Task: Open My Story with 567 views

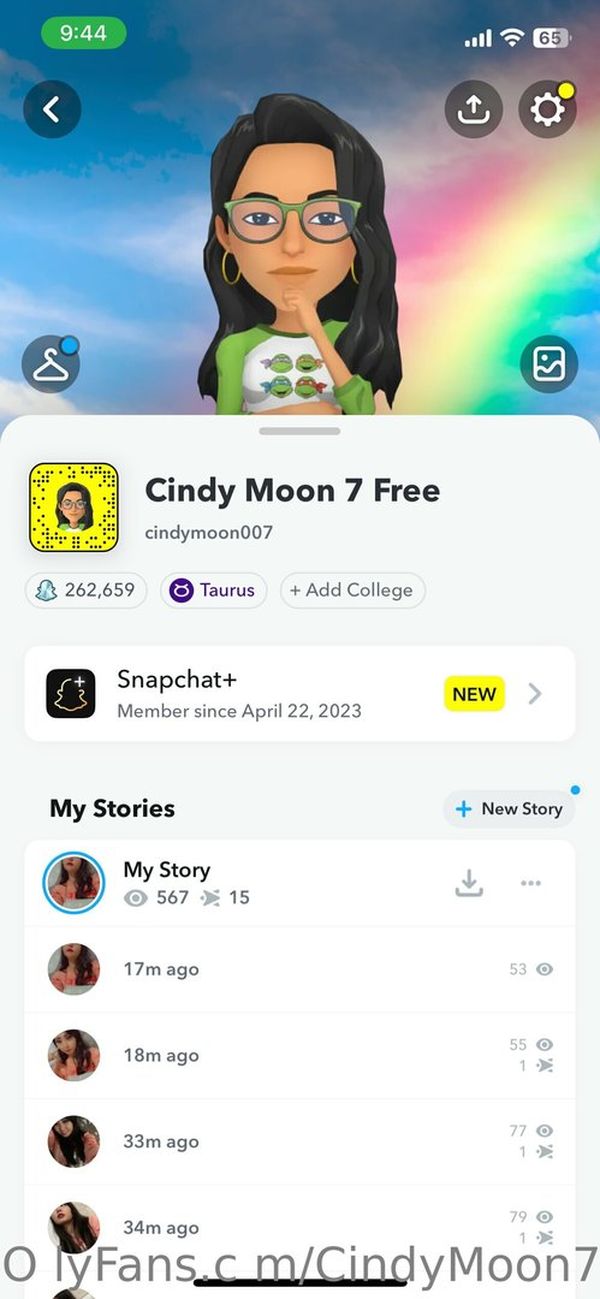Action: click(x=300, y=883)
